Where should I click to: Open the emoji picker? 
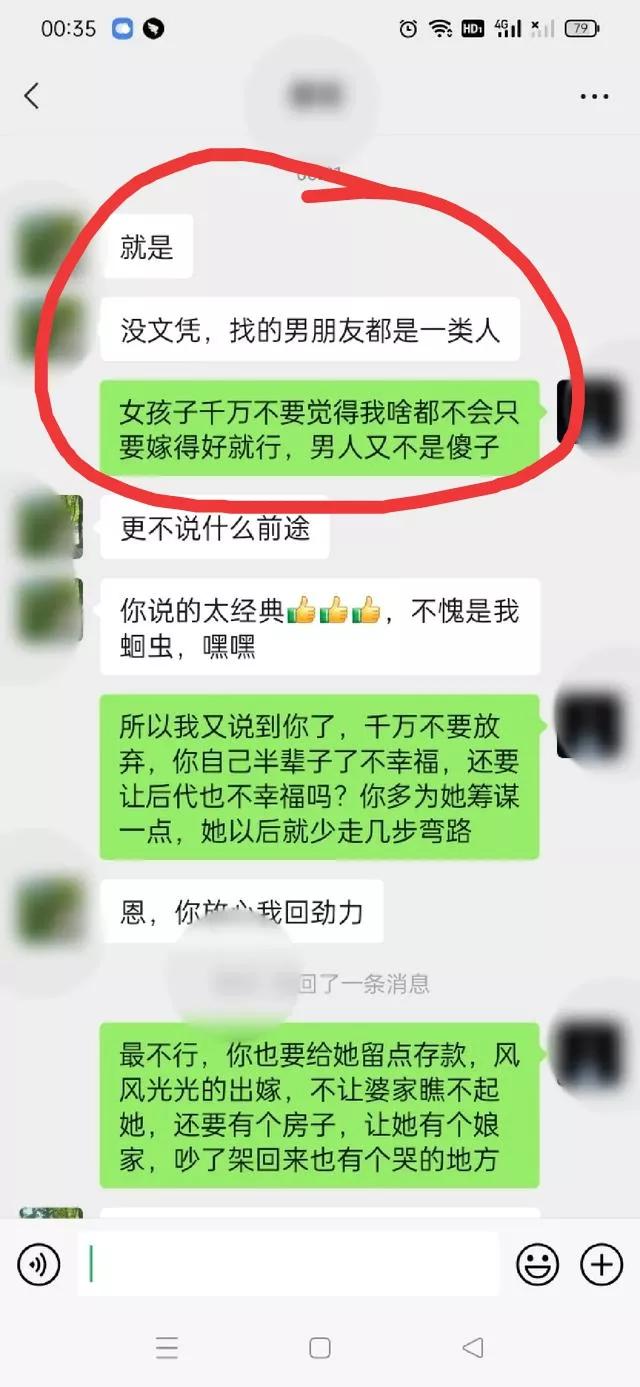pyautogui.click(x=537, y=1265)
